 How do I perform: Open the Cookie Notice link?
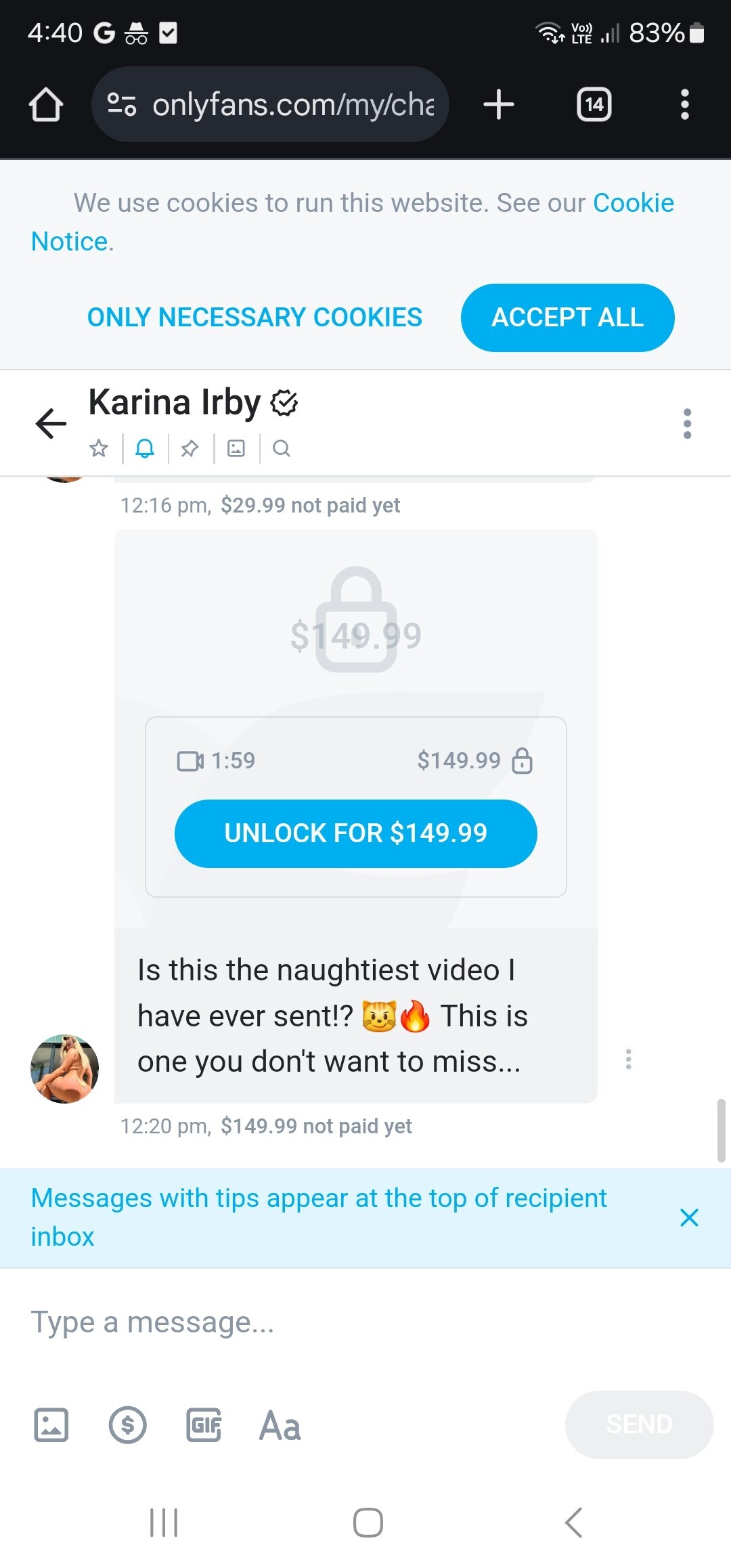click(x=632, y=203)
